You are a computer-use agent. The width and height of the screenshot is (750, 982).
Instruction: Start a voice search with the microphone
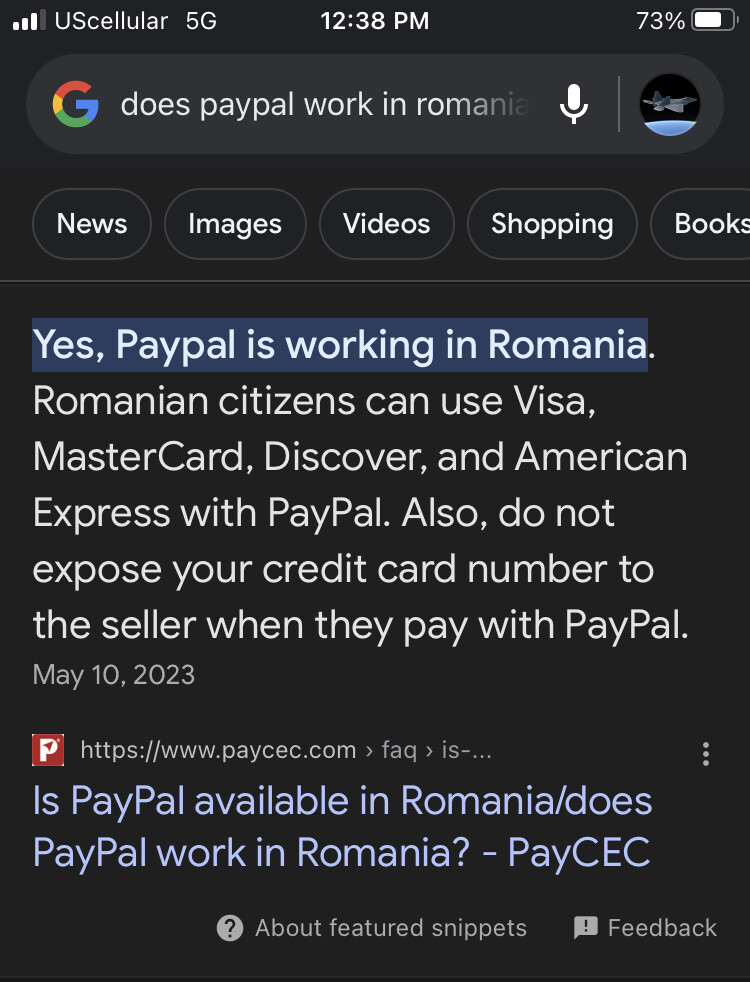(x=573, y=104)
